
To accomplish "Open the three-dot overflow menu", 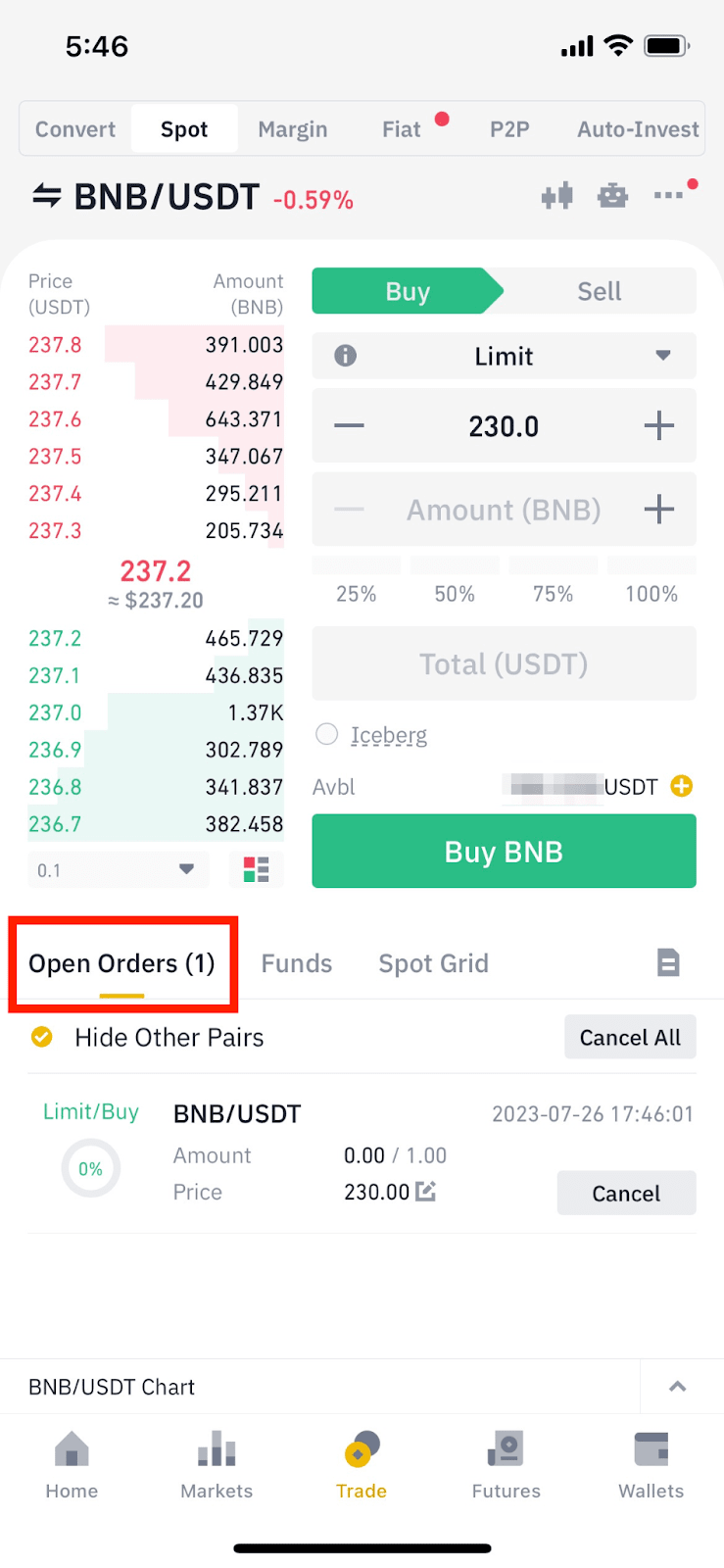I will pos(669,196).
